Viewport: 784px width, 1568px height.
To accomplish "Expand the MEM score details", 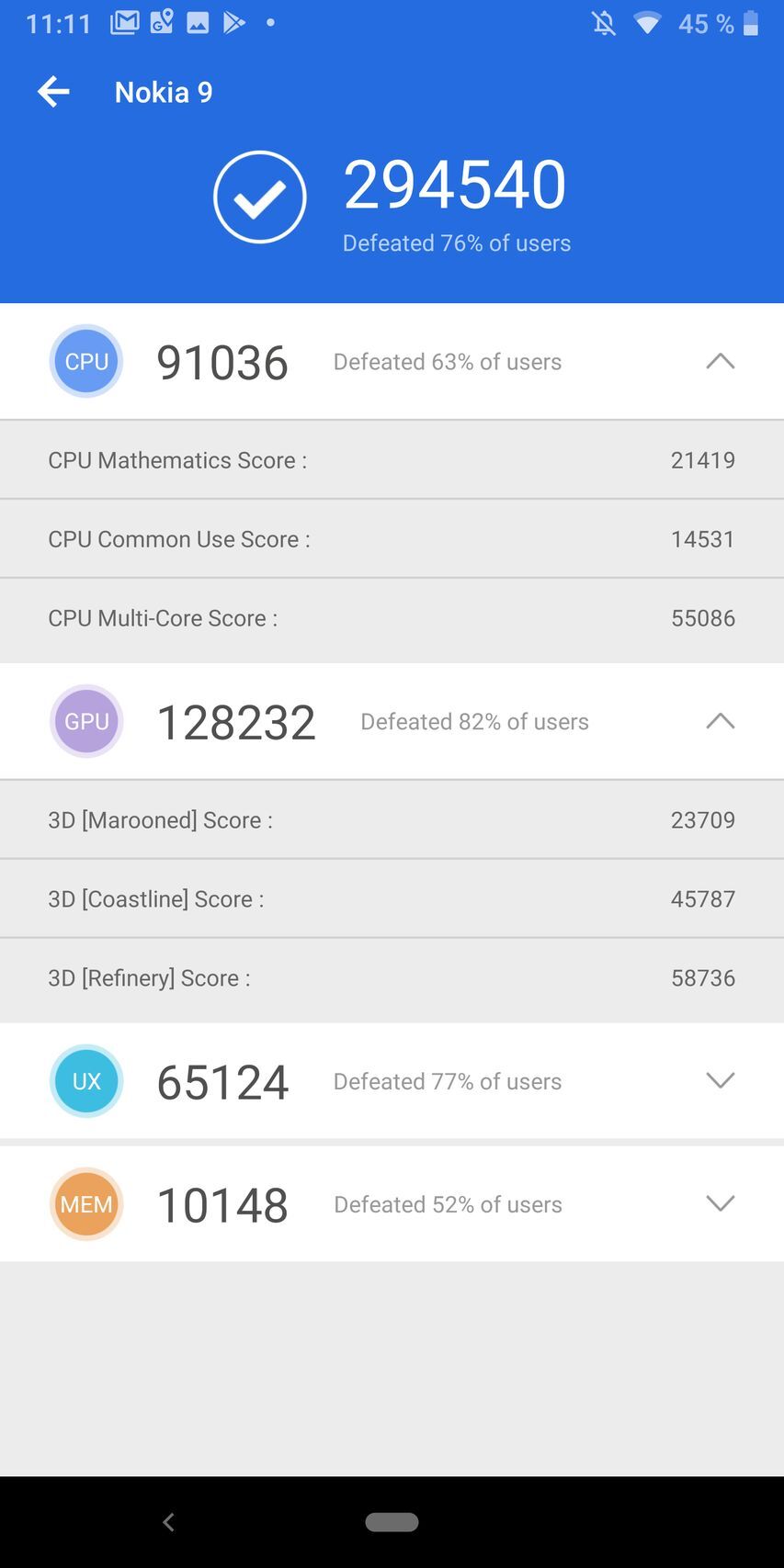I will pos(720,1203).
